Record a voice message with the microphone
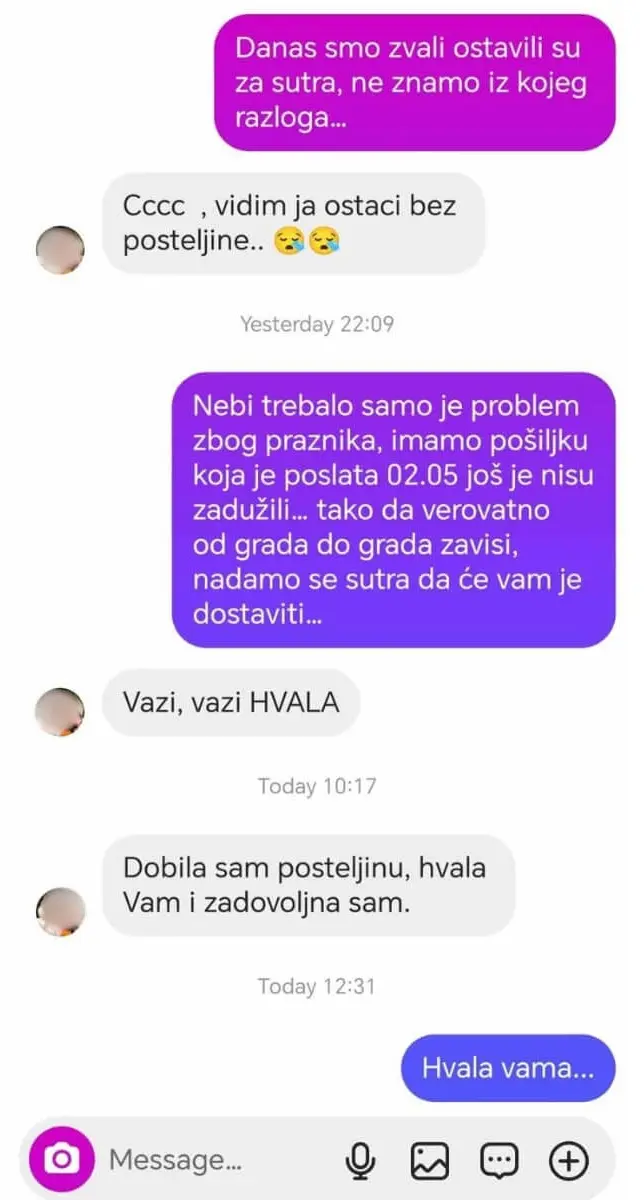Viewport: 644px width, 1200px height. [x=360, y=1161]
